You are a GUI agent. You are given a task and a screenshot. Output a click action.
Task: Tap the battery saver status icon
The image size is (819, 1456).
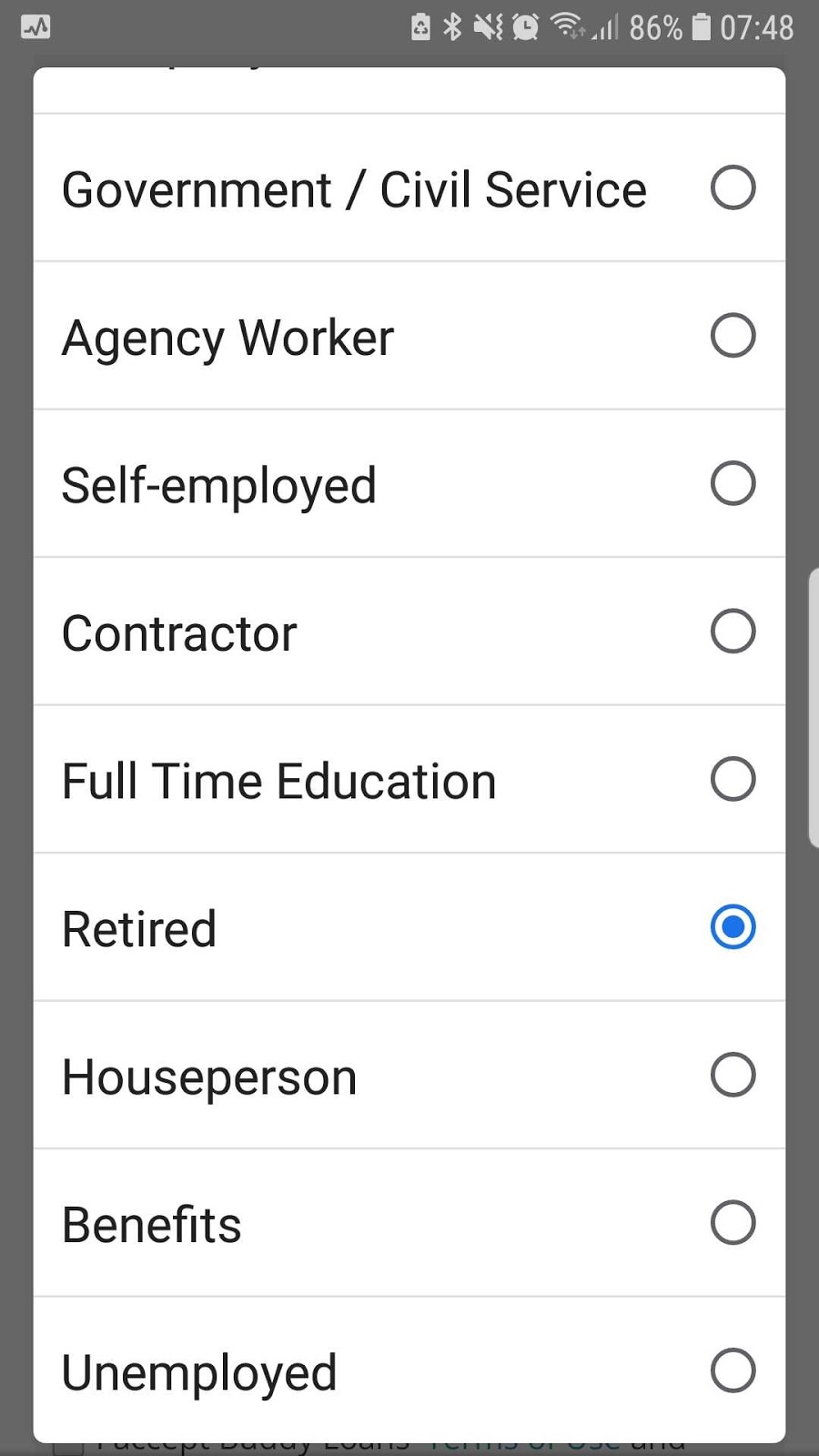click(420, 28)
